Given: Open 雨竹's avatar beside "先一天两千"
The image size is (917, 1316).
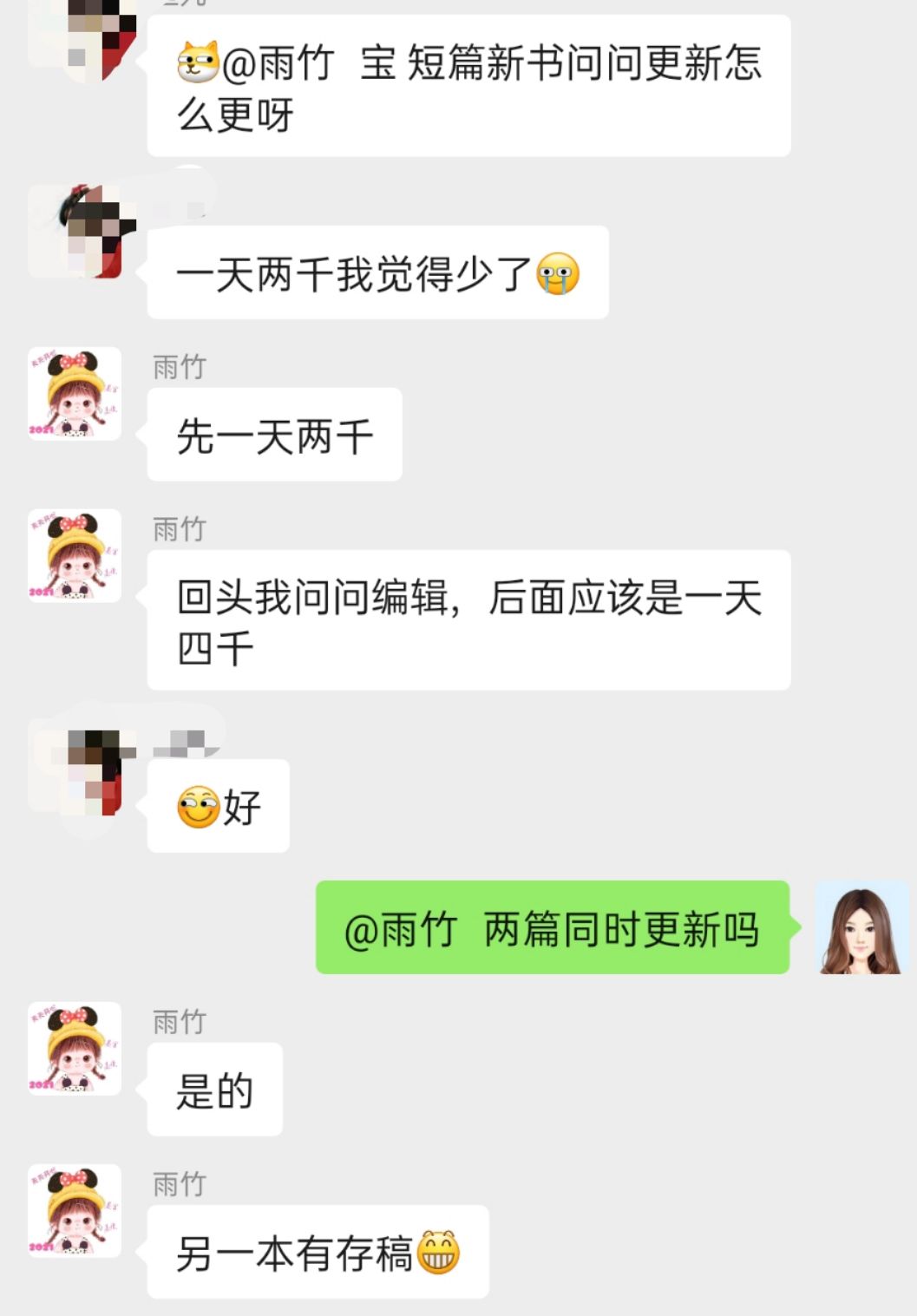Looking at the screenshot, I should [x=75, y=394].
